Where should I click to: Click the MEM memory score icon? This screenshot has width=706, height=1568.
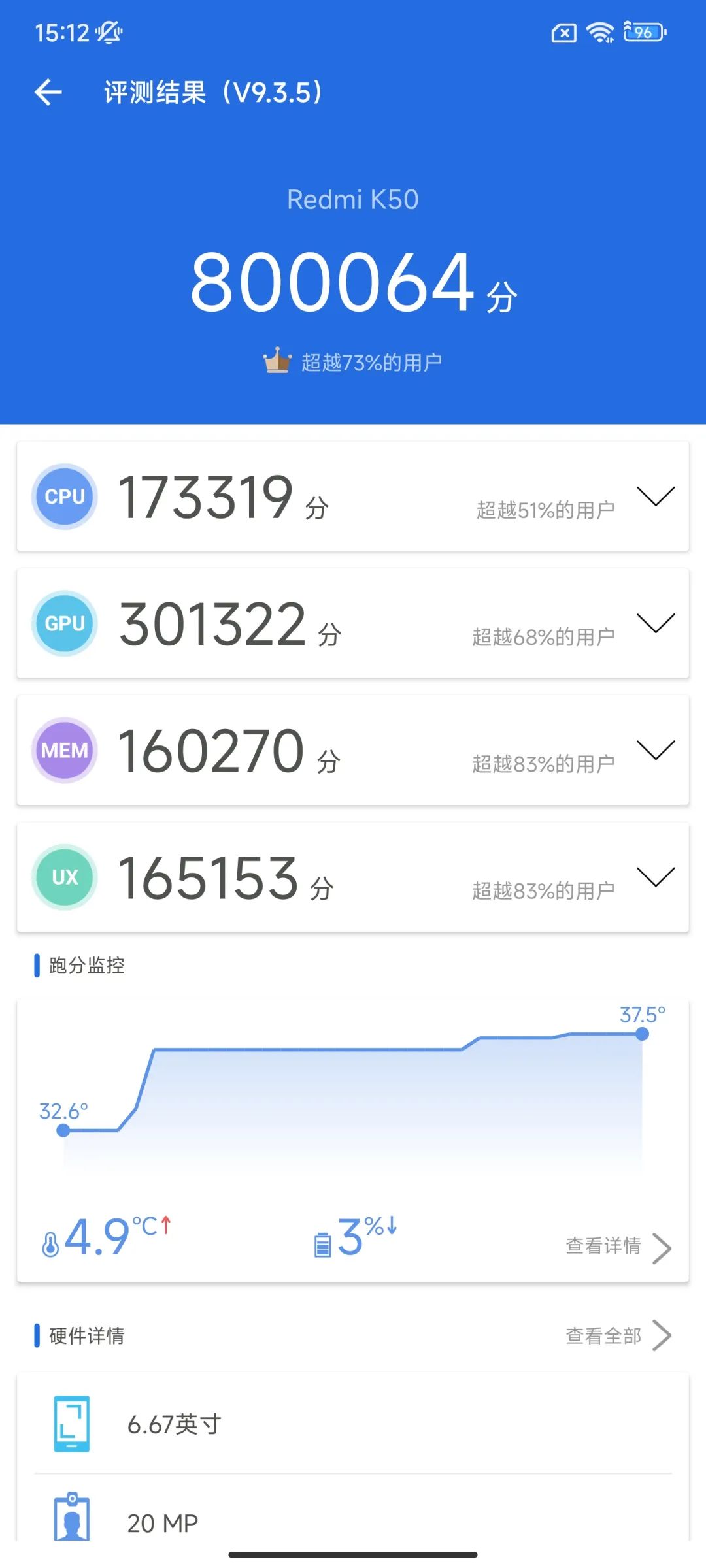click(63, 750)
